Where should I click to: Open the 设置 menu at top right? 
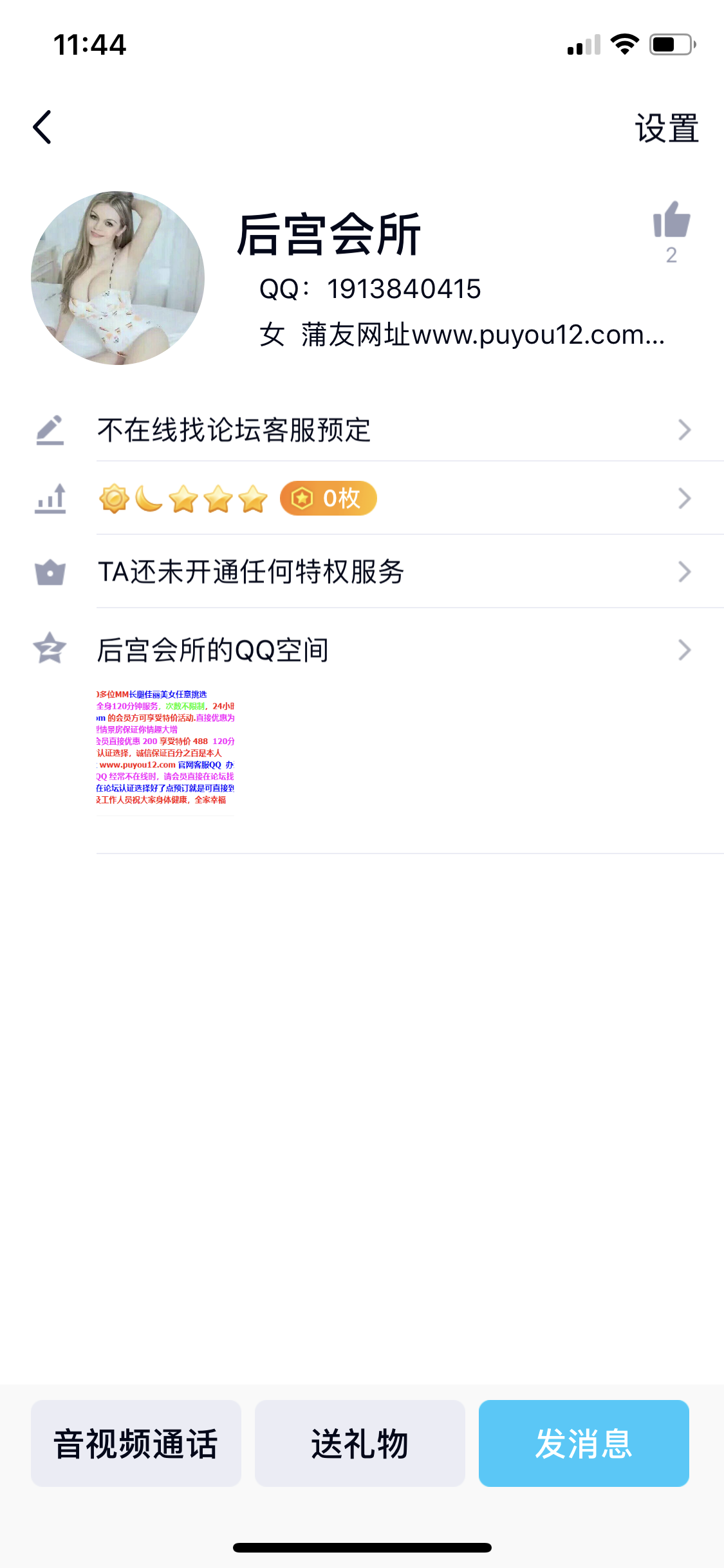666,126
